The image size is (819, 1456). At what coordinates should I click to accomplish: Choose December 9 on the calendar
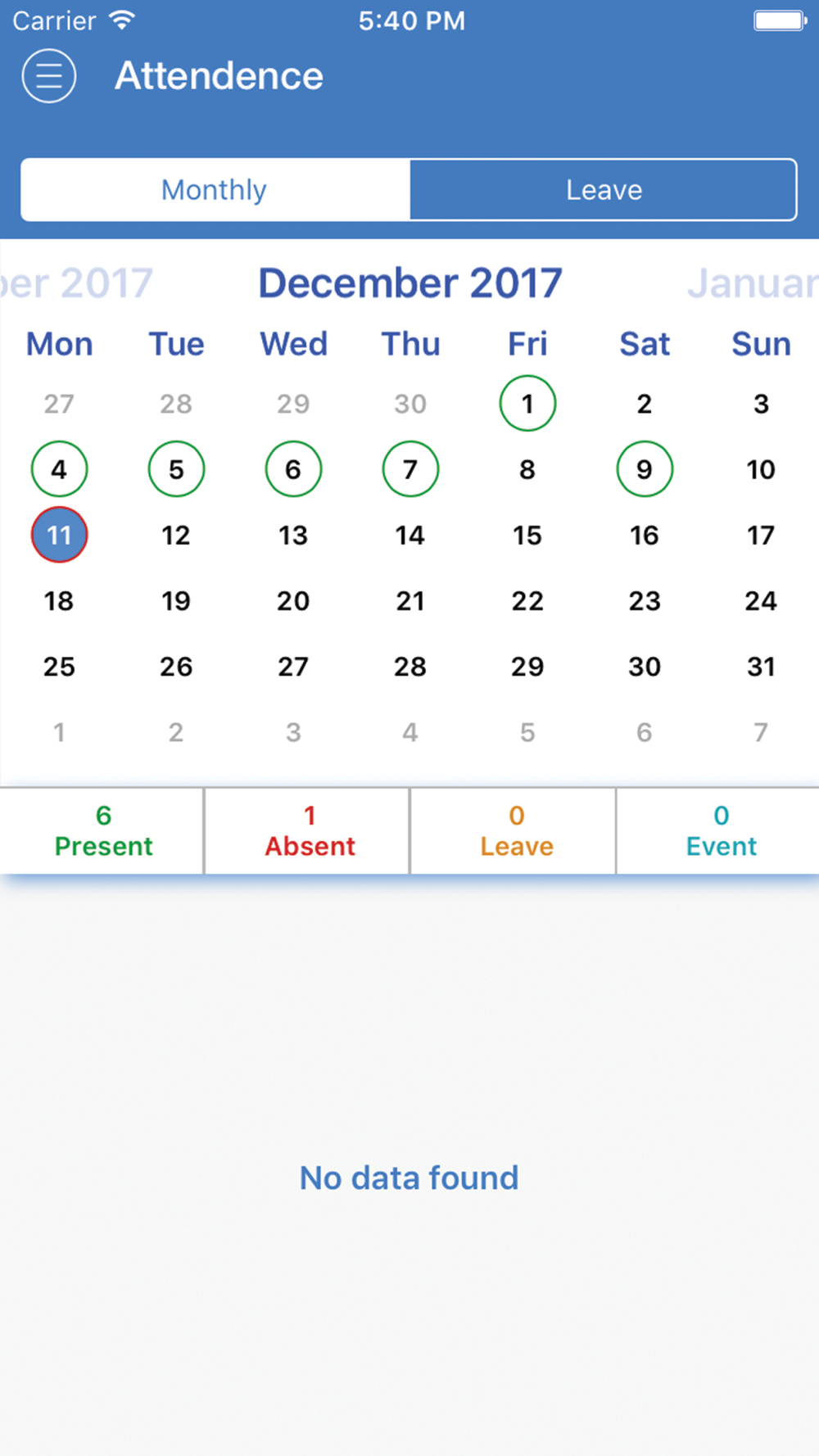[645, 469]
